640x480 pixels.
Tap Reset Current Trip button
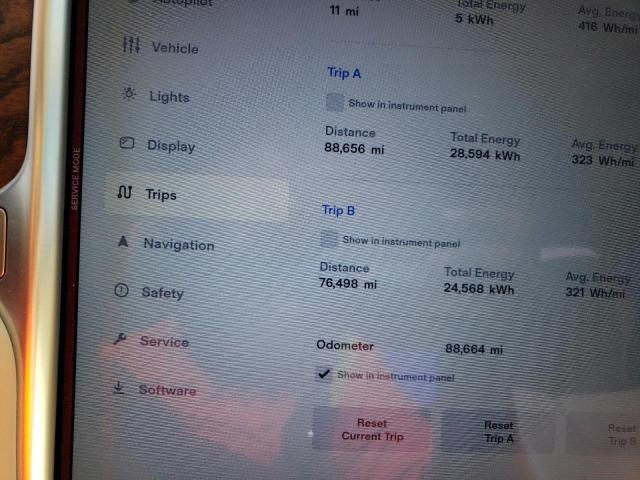(372, 429)
